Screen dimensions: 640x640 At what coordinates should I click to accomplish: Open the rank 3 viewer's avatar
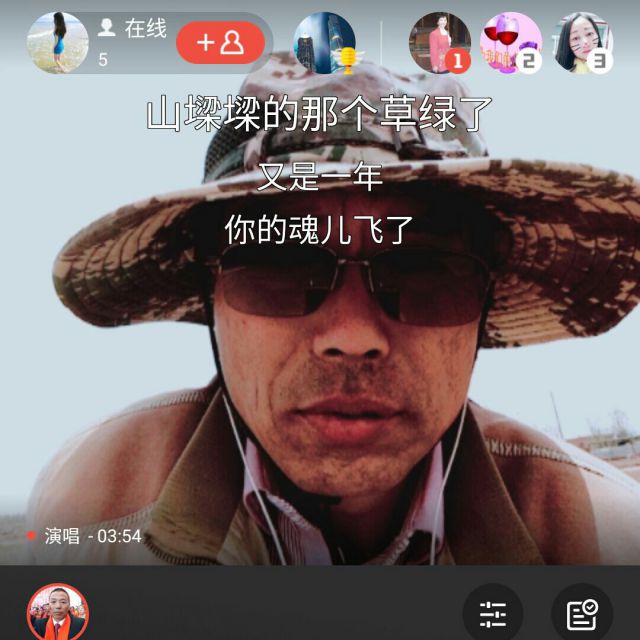pyautogui.click(x=583, y=43)
